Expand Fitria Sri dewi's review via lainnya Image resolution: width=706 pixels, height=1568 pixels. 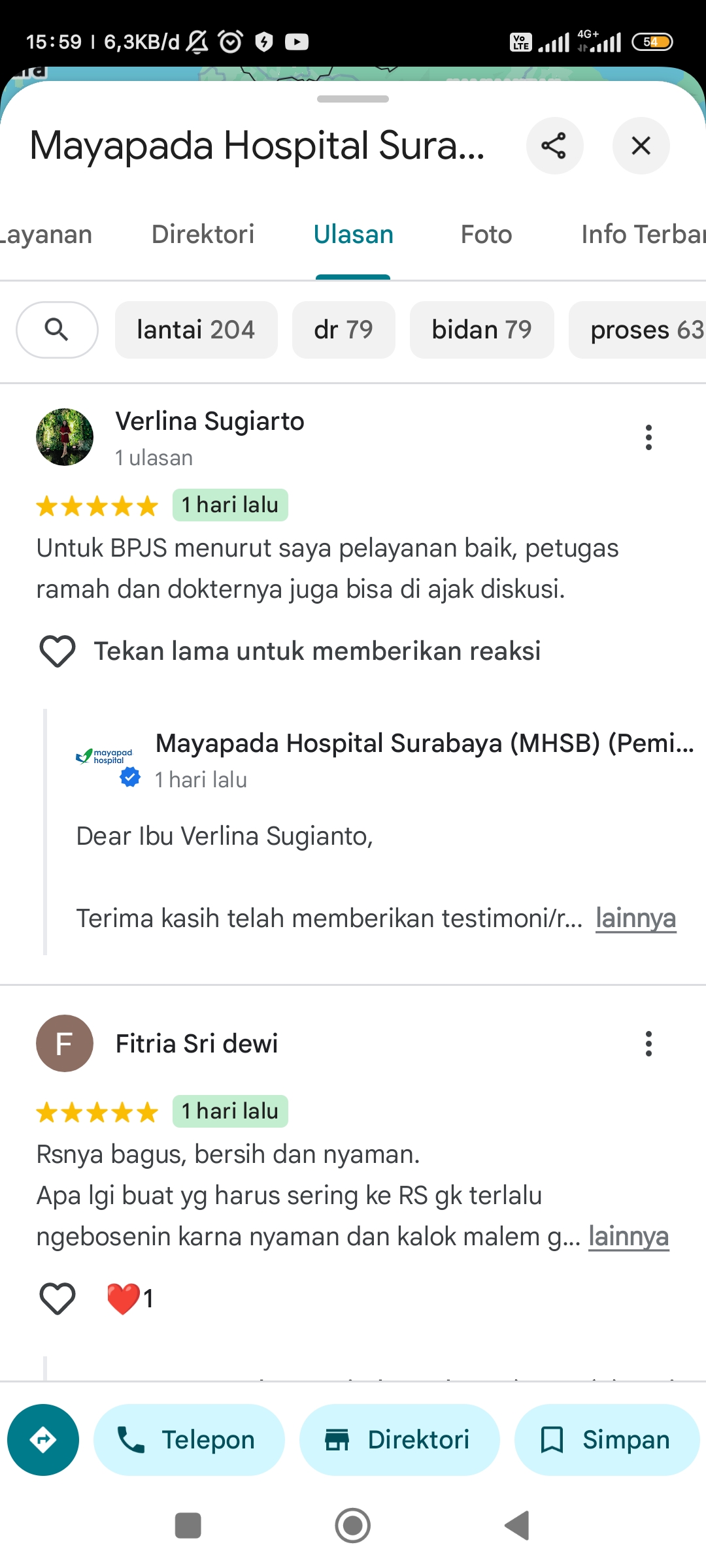(628, 1236)
